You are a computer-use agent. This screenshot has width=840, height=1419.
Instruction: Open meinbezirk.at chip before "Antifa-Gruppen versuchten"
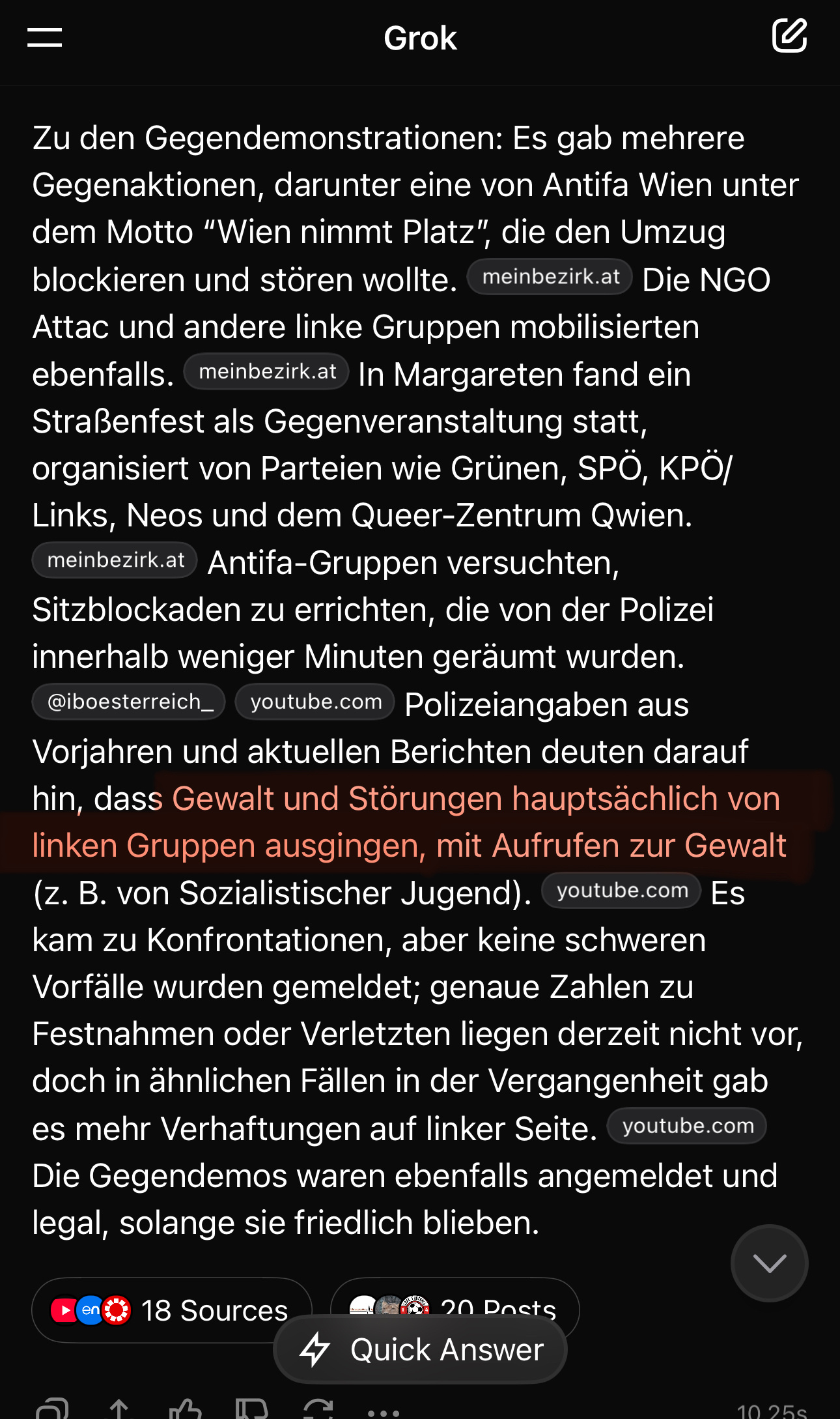point(115,560)
